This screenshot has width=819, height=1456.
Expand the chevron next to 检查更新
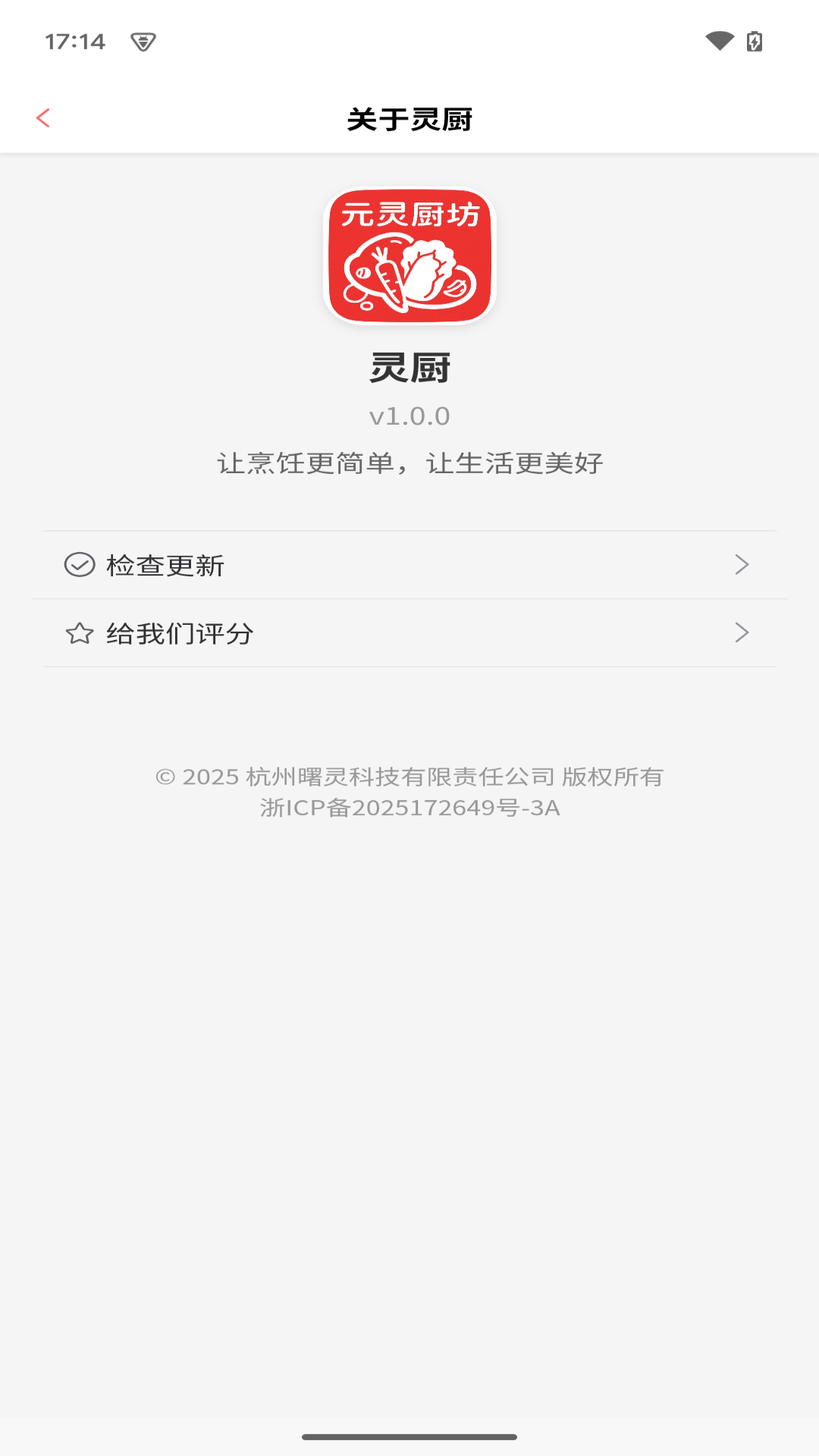pyautogui.click(x=742, y=564)
